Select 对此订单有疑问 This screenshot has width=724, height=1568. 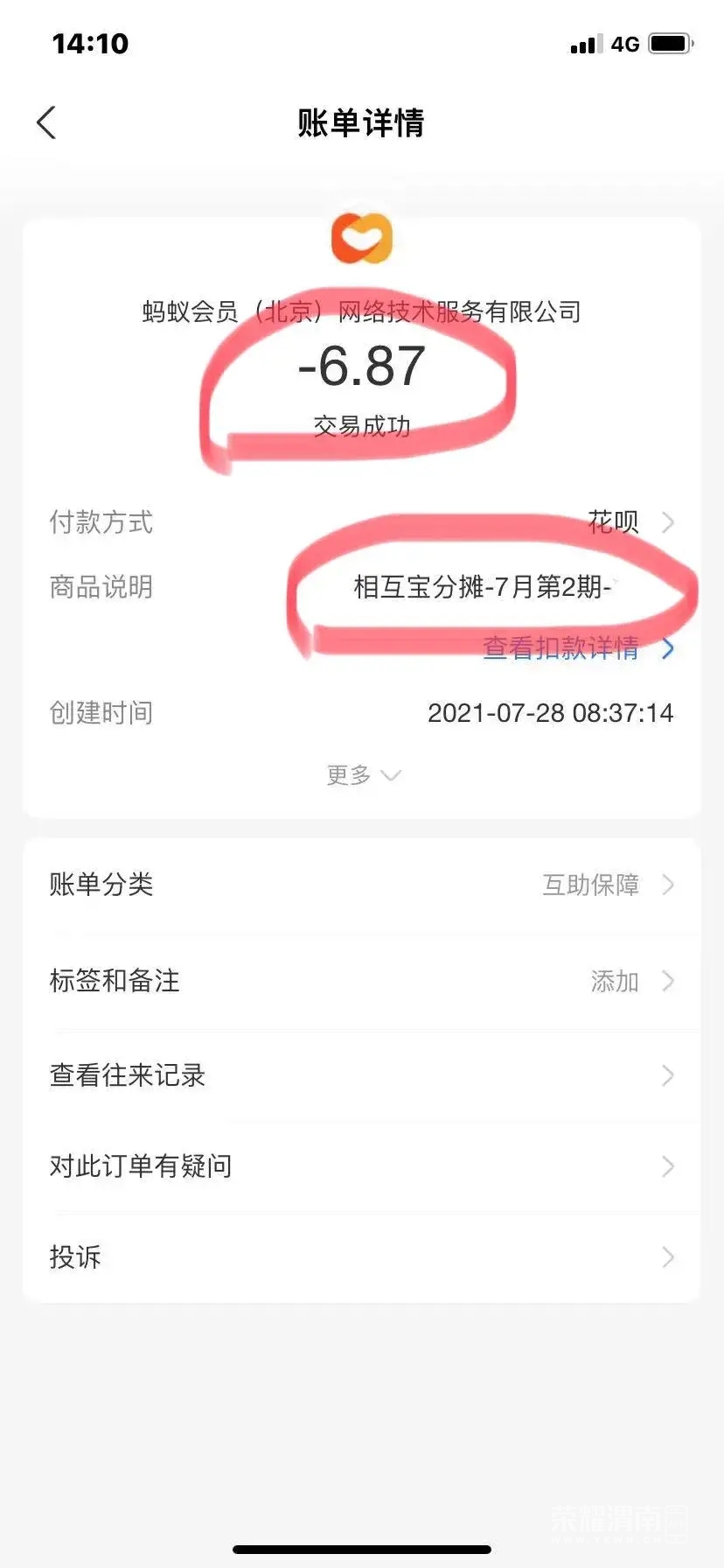point(362,1166)
